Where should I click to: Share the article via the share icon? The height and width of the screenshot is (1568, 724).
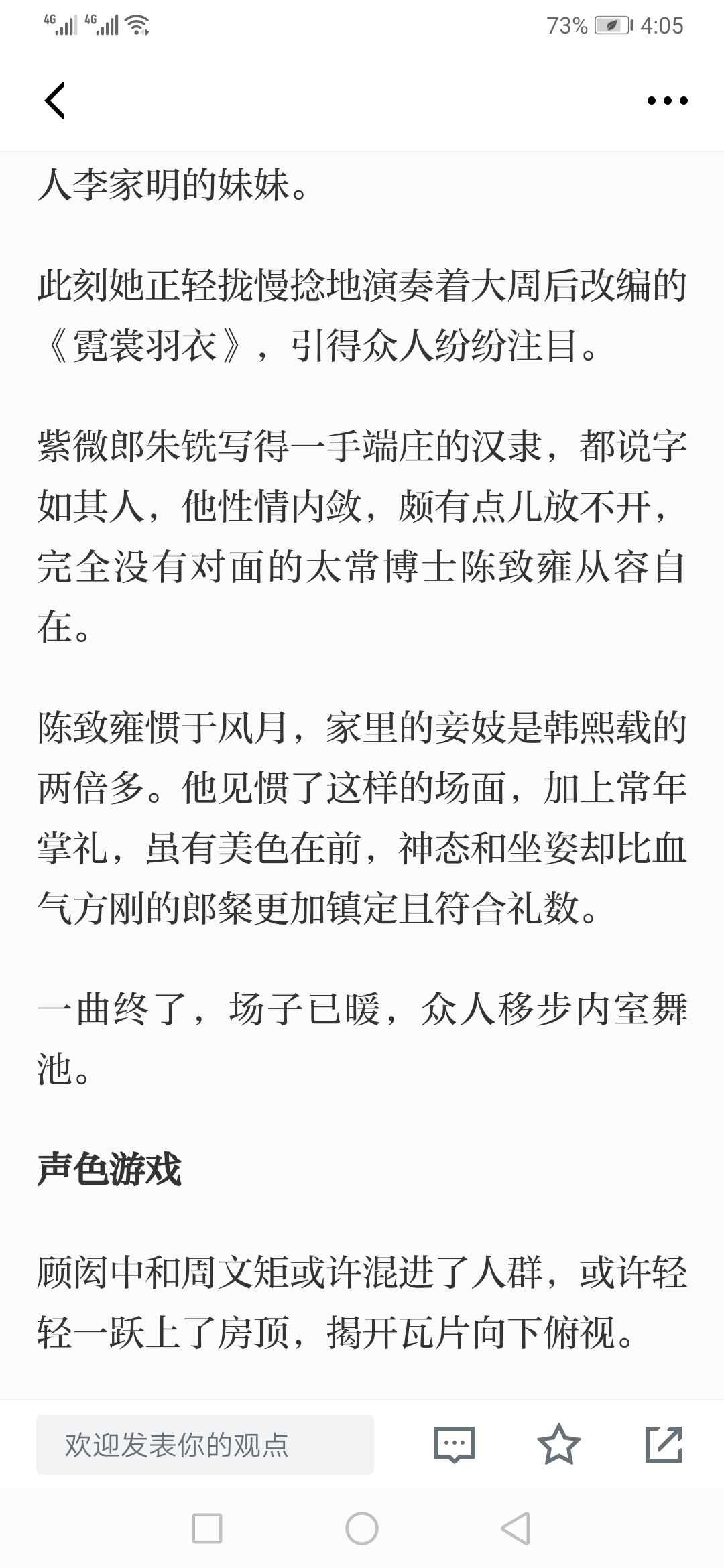pyautogui.click(x=664, y=1444)
